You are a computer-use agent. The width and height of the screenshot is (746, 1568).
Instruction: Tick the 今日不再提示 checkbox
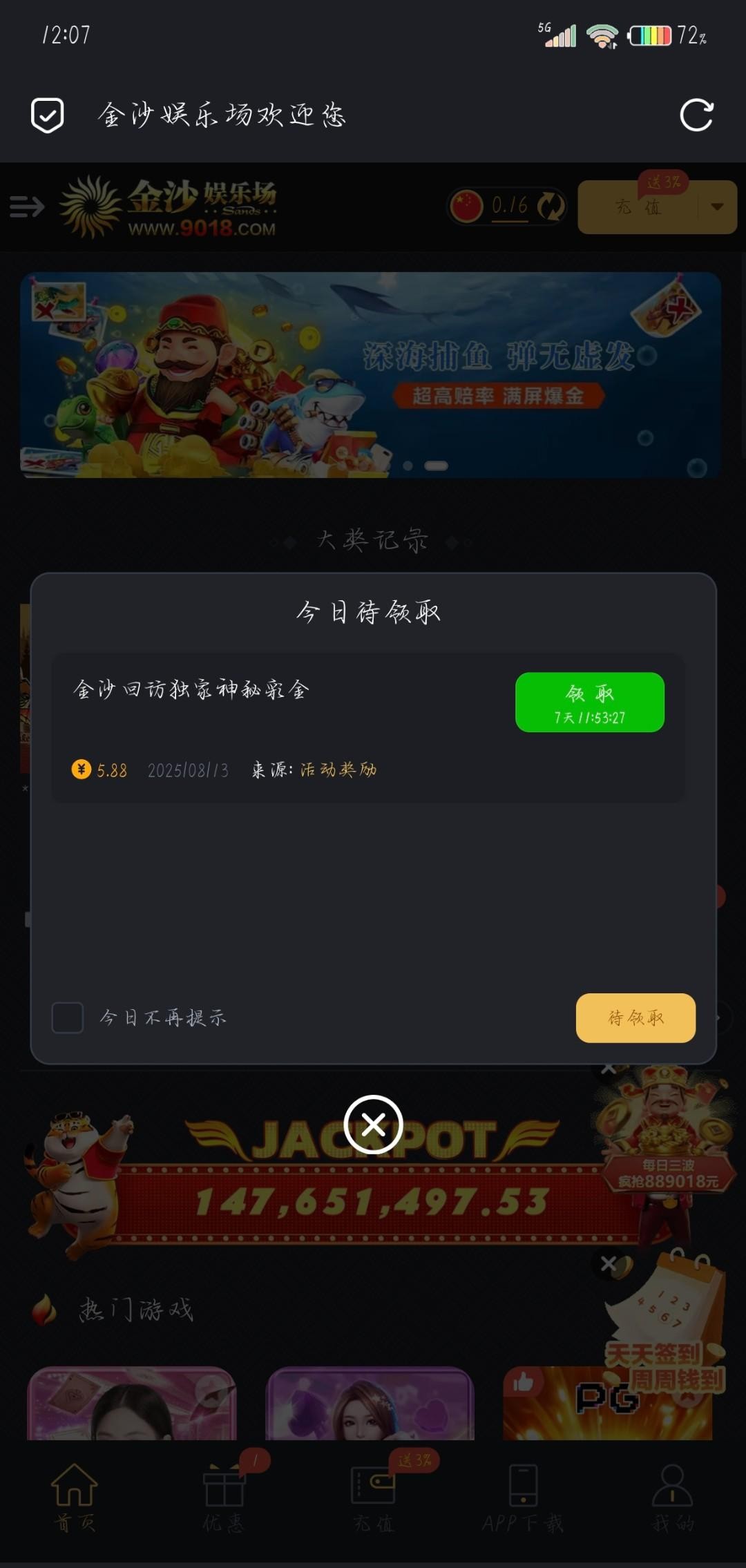pos(68,1017)
